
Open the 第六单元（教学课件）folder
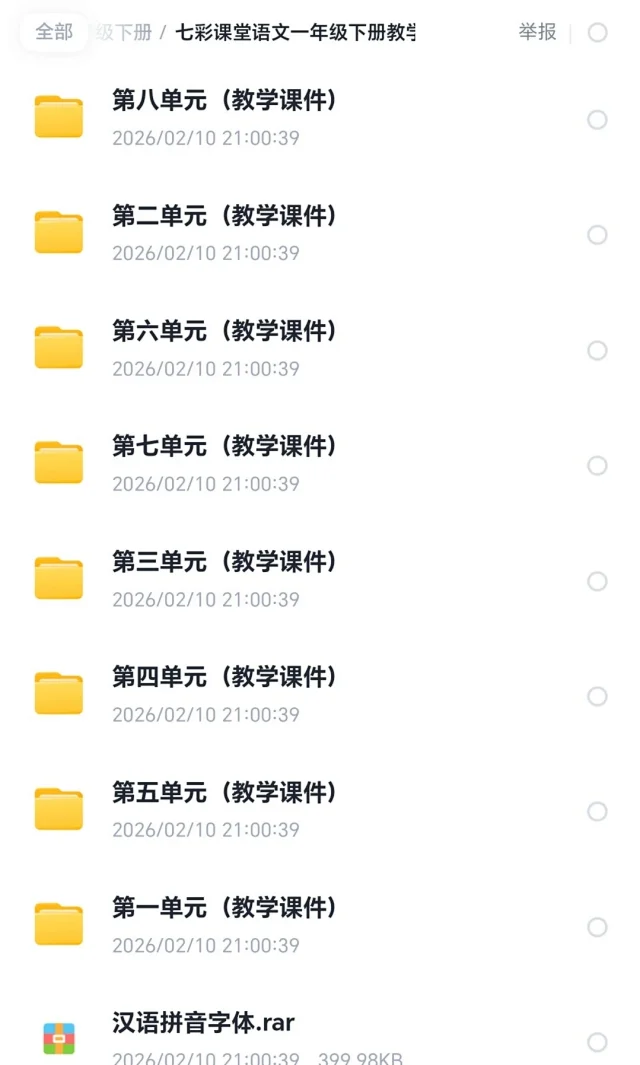point(224,331)
